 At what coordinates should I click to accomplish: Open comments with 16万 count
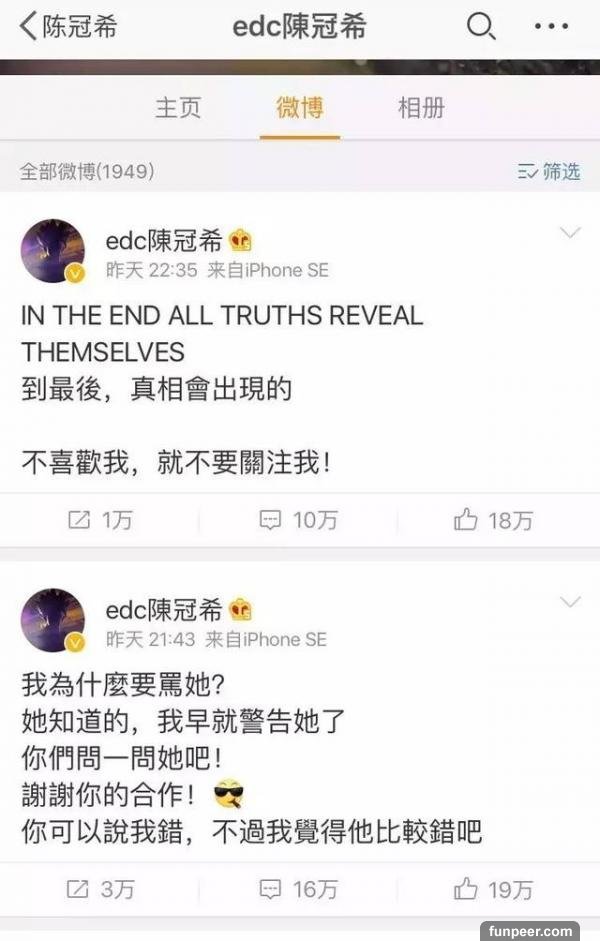pos(299,888)
